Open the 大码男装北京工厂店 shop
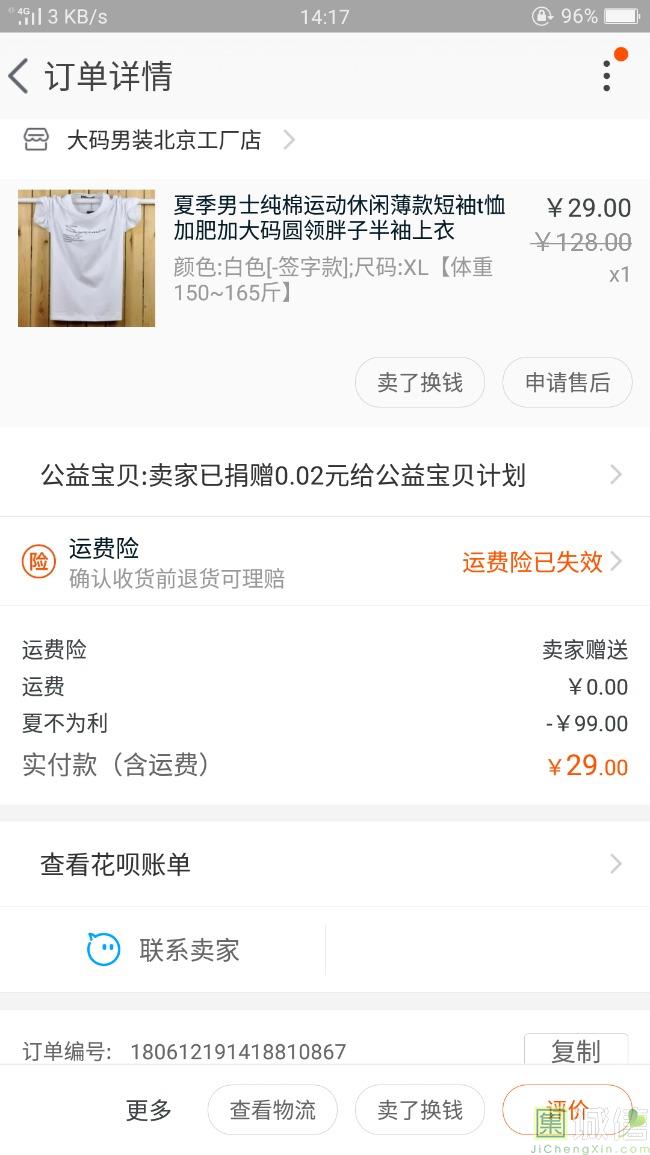 coord(164,140)
